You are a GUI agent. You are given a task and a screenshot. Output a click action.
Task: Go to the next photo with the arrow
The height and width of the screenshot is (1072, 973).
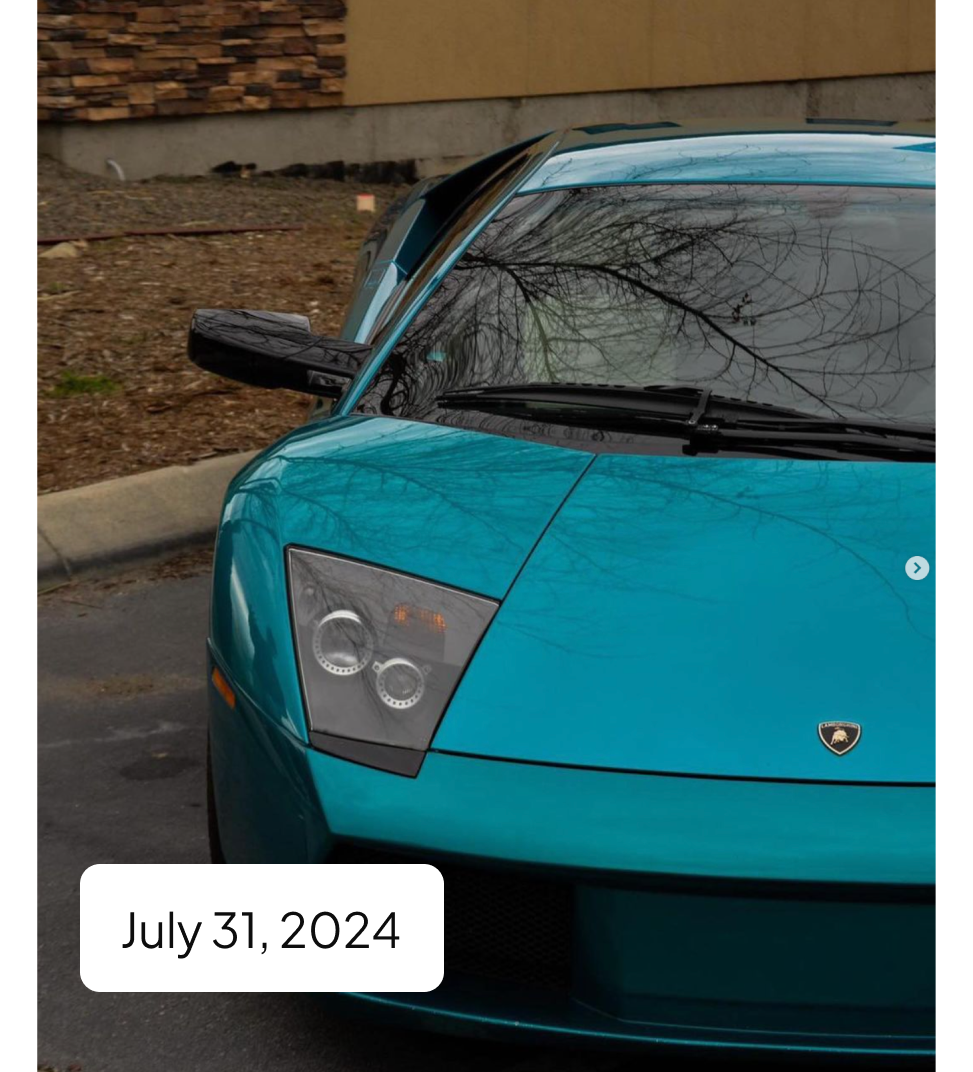tap(916, 568)
